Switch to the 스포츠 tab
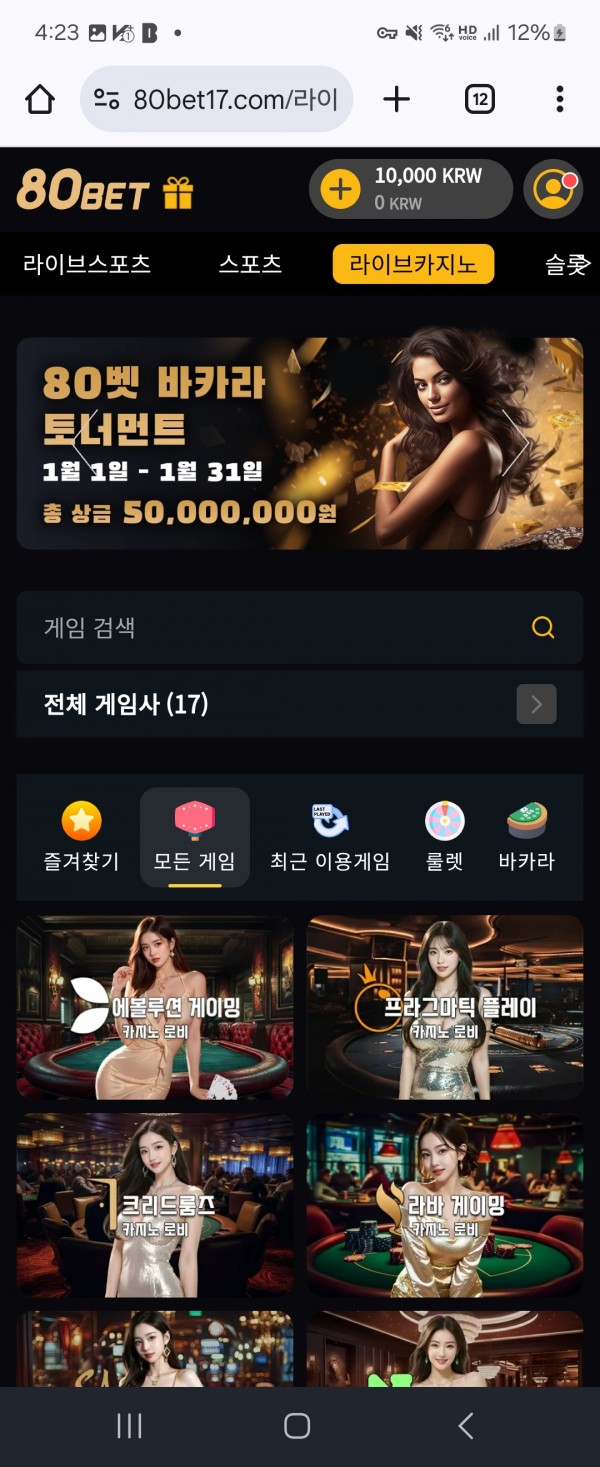 pos(250,264)
